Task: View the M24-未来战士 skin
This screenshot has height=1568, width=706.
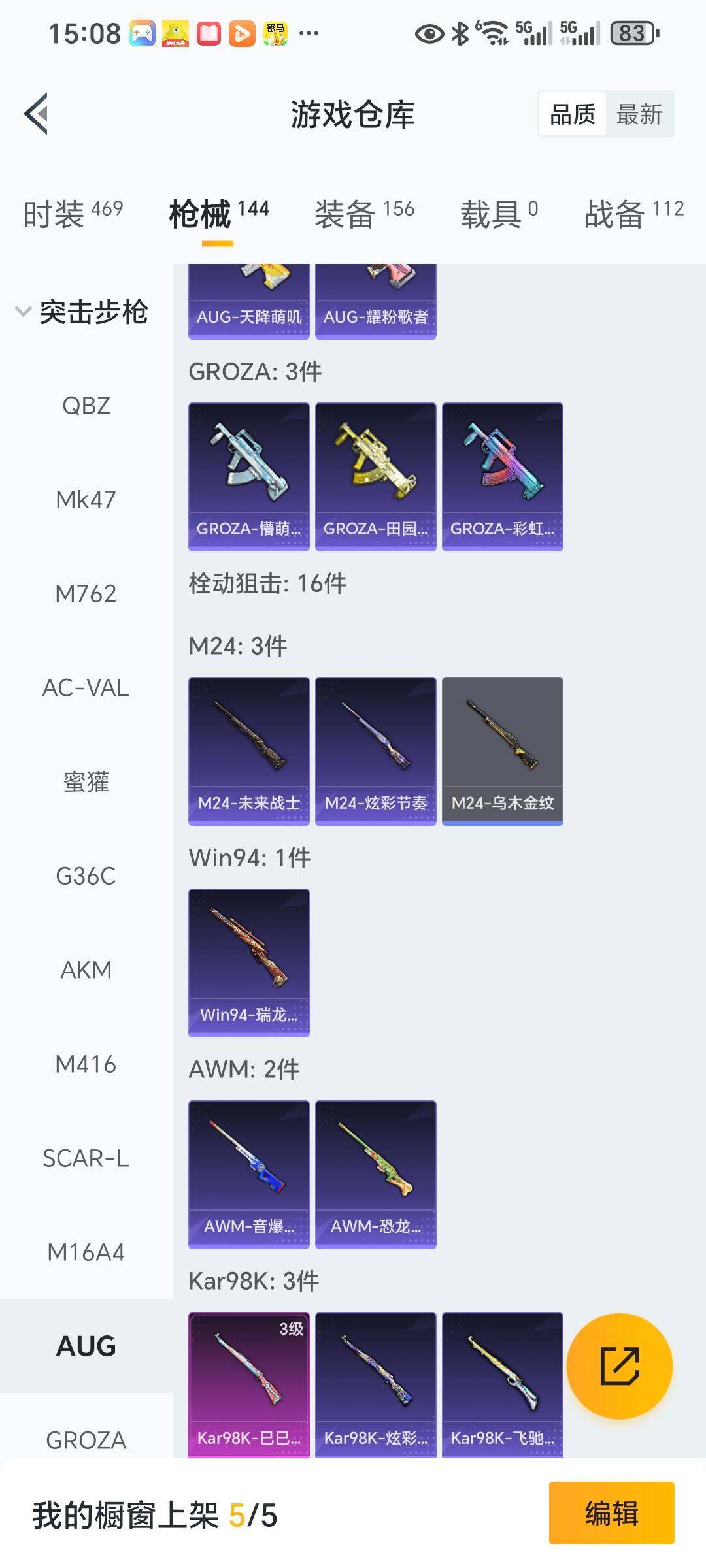Action: pos(248,751)
